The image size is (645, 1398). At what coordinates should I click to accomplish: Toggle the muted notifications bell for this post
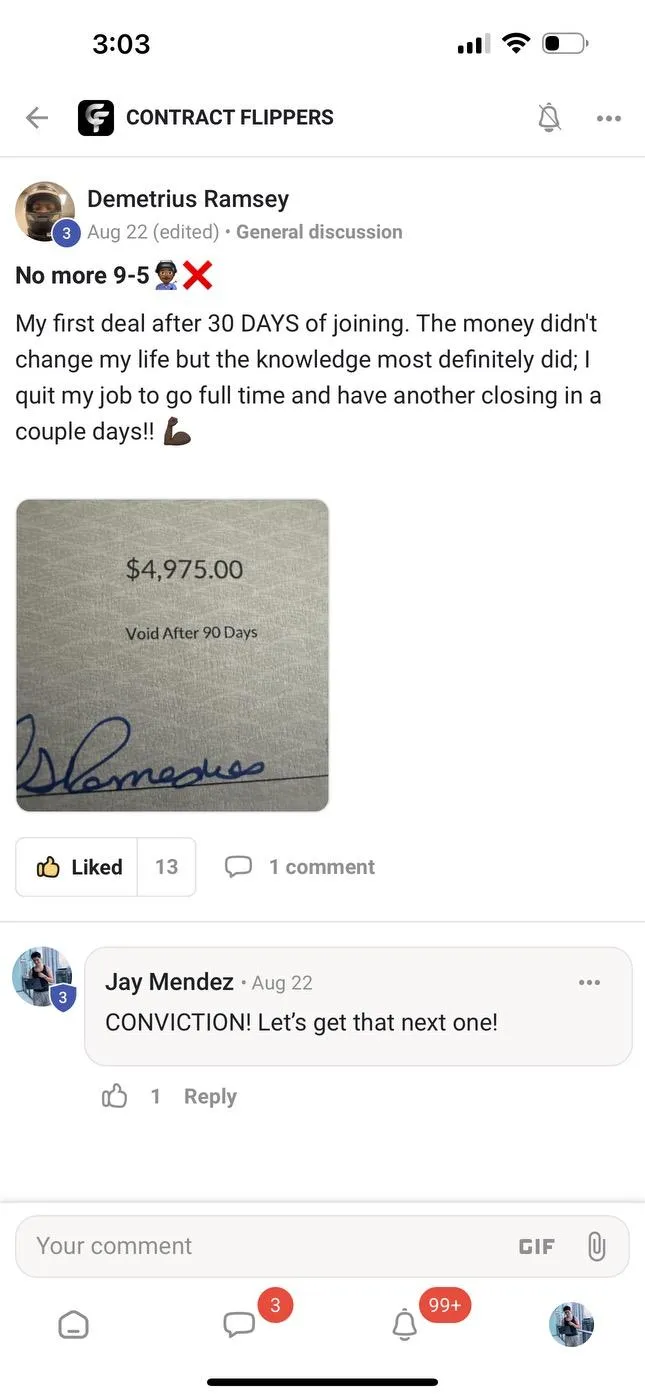[x=549, y=118]
